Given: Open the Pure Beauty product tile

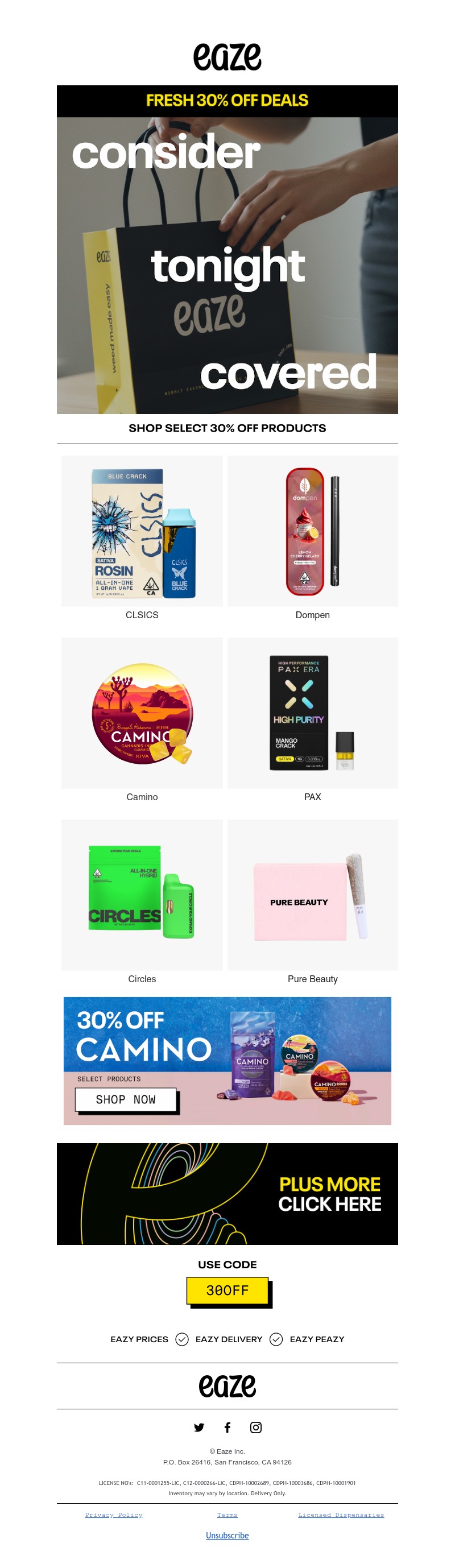Looking at the screenshot, I should (x=312, y=894).
